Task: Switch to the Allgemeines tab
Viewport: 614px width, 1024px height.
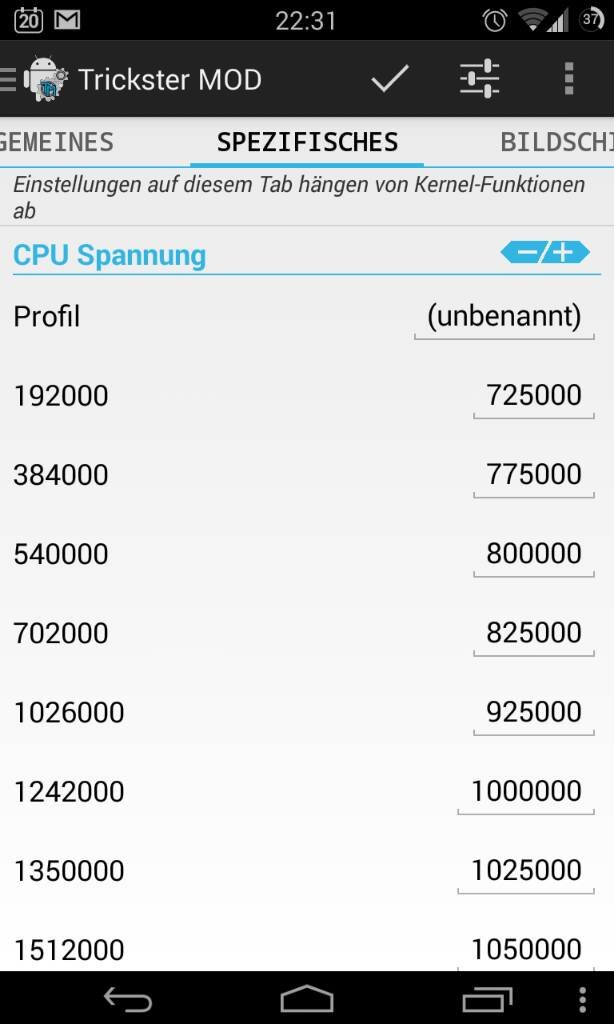Action: click(57, 142)
